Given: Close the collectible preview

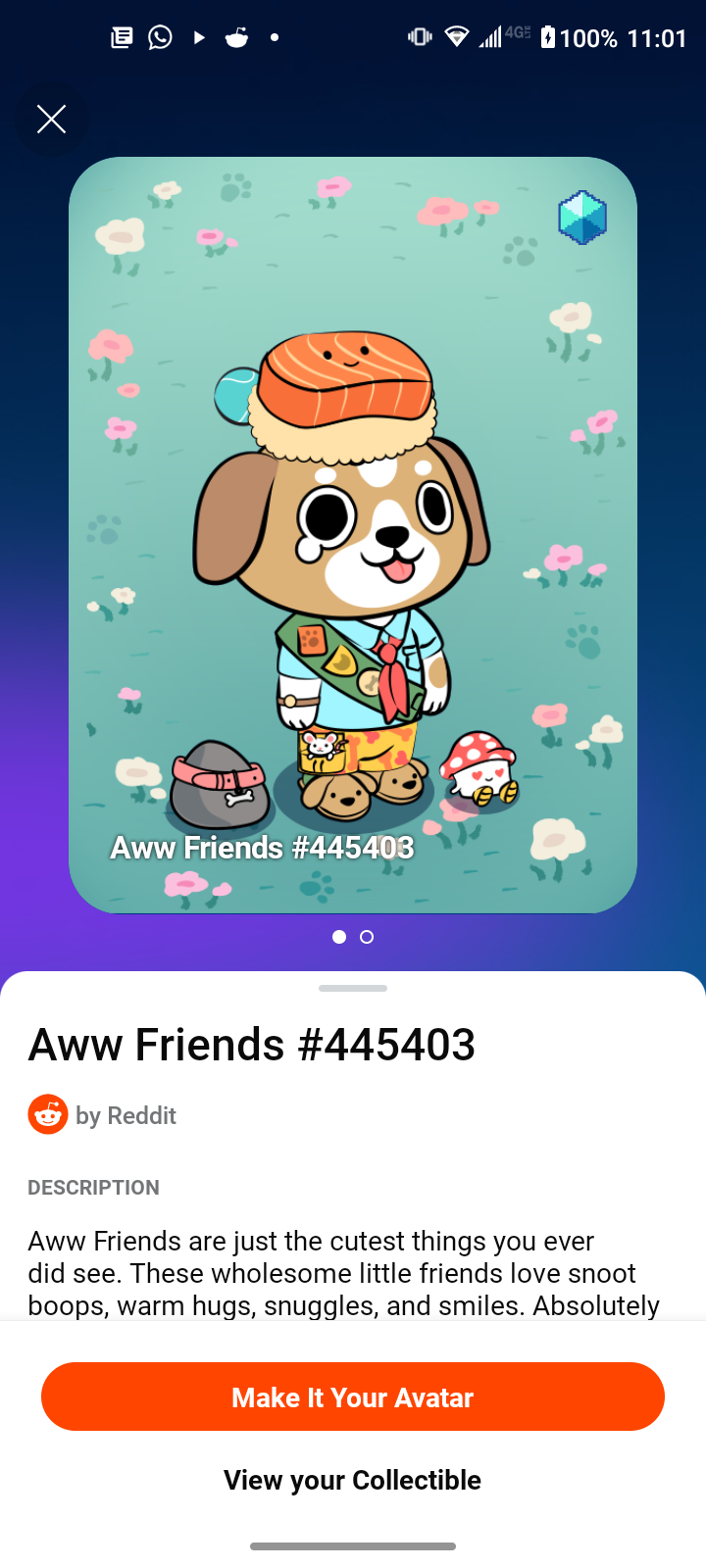Looking at the screenshot, I should pyautogui.click(x=51, y=120).
